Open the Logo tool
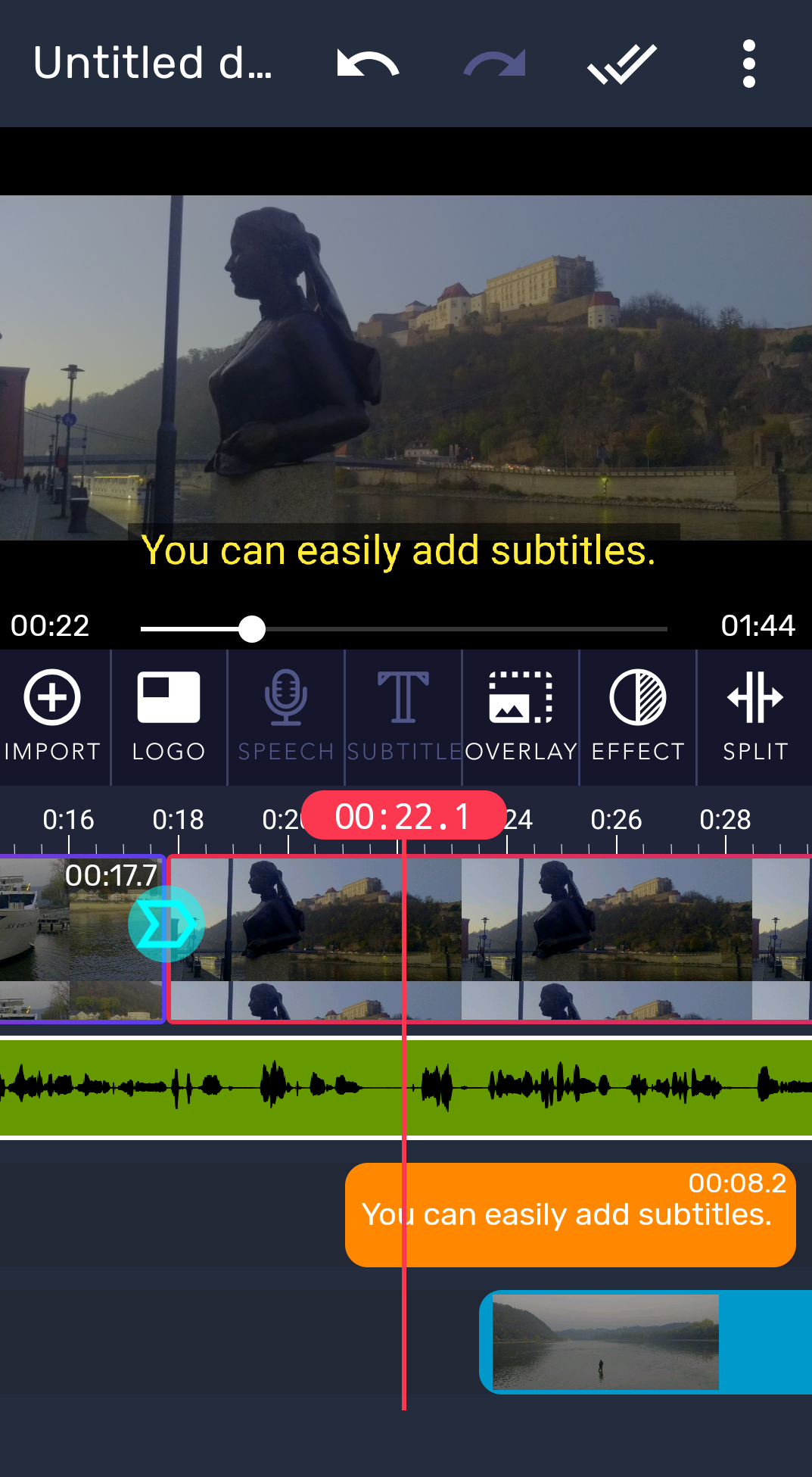812x1477 pixels. click(x=169, y=716)
